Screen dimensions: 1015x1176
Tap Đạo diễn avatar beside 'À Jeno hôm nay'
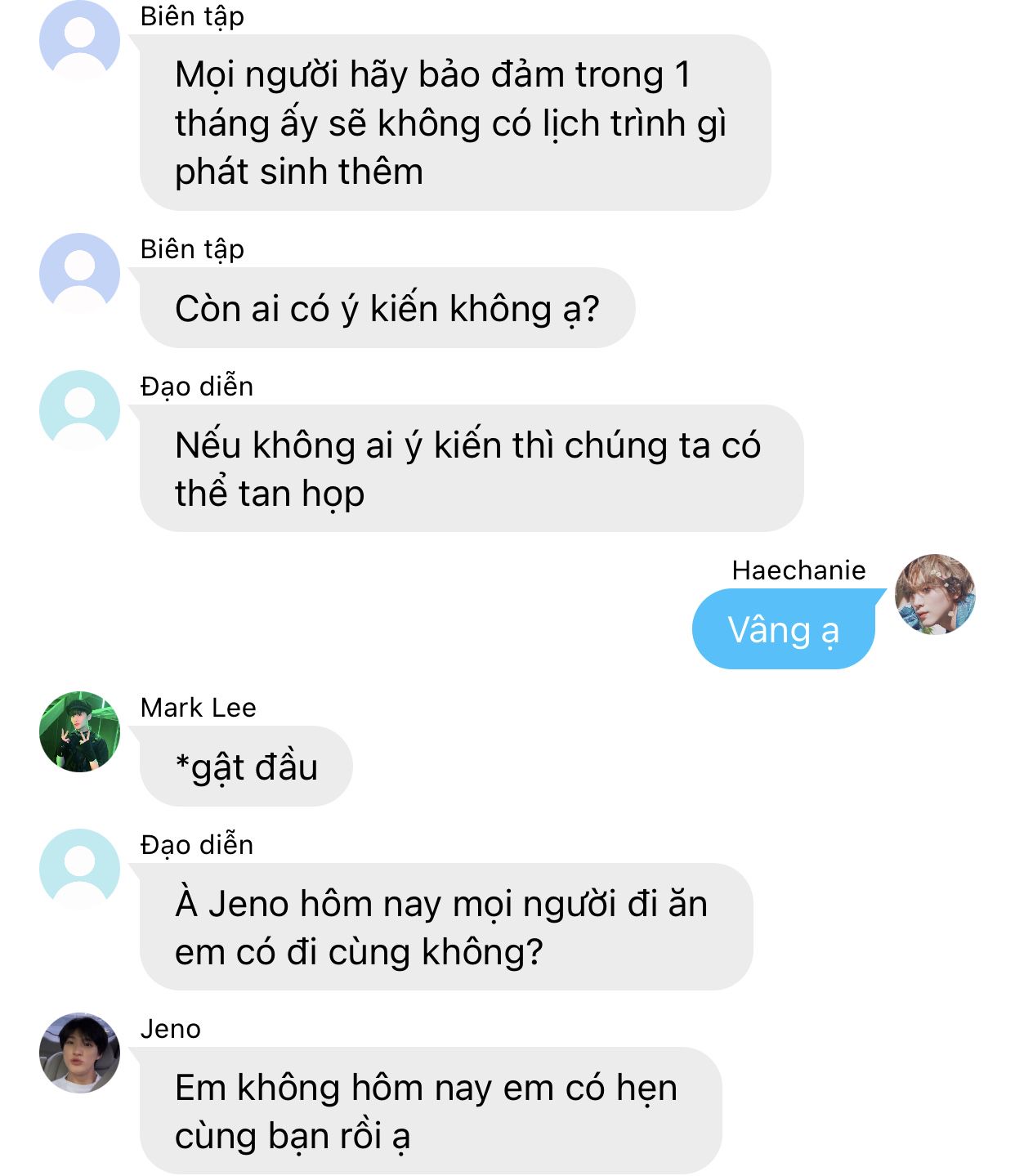pyautogui.click(x=80, y=869)
